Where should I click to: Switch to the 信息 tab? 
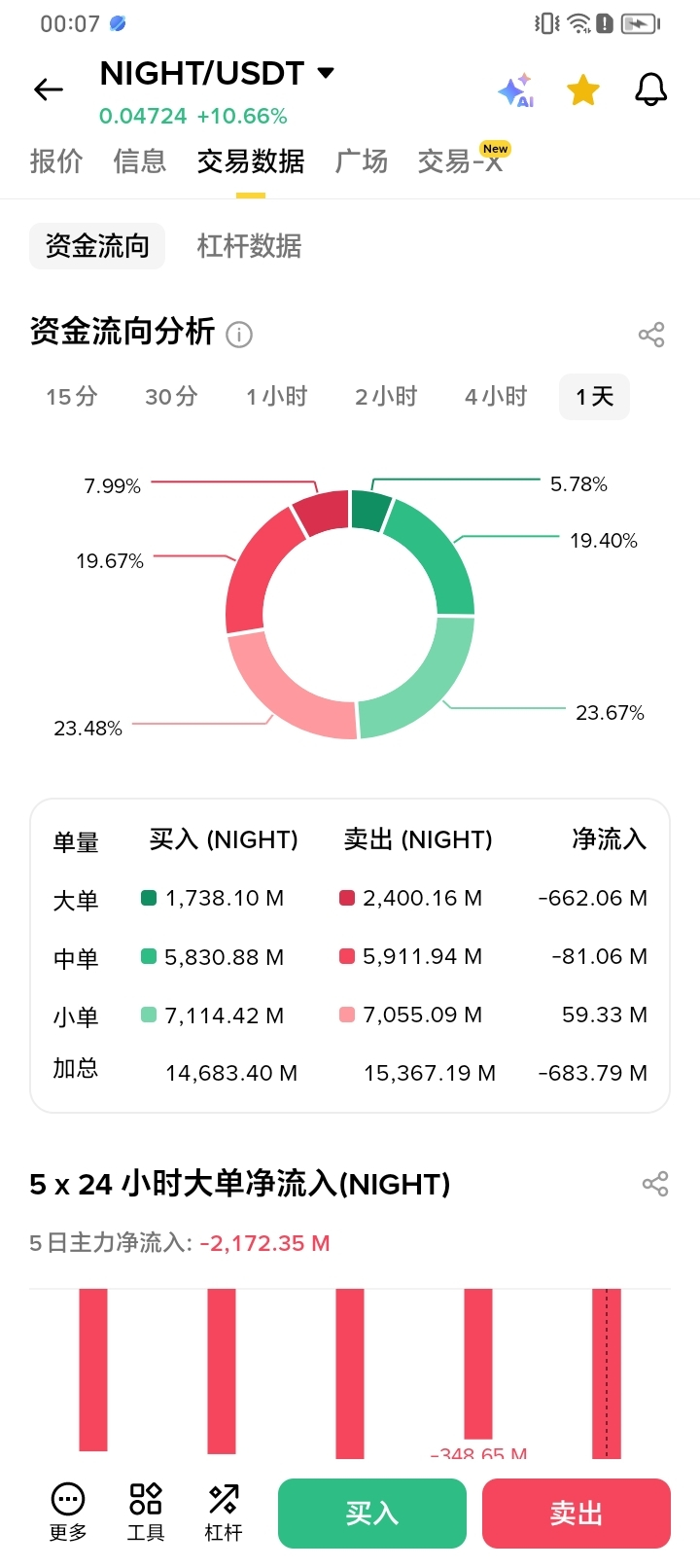click(x=140, y=161)
